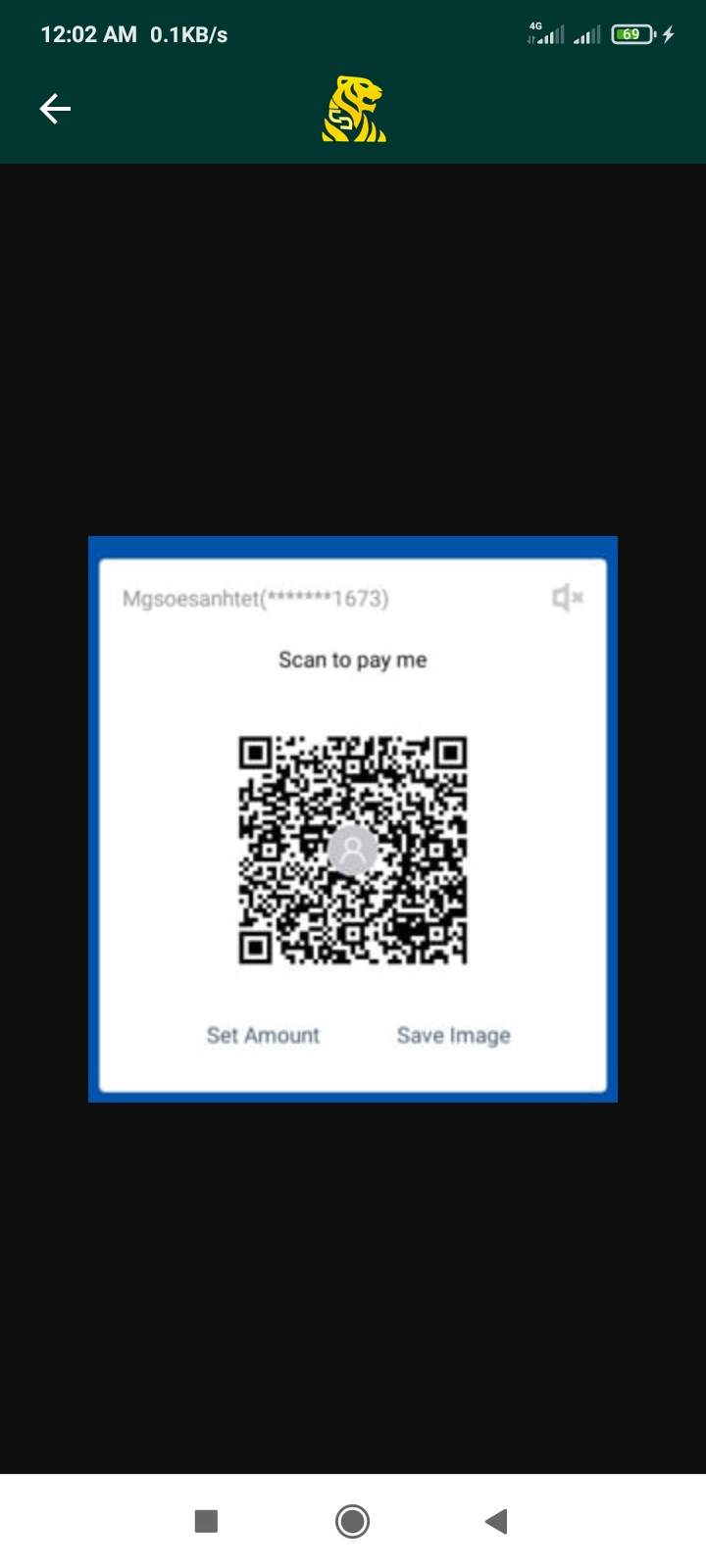Go back using the top arrow
This screenshot has height=1568, width=706.
55,109
